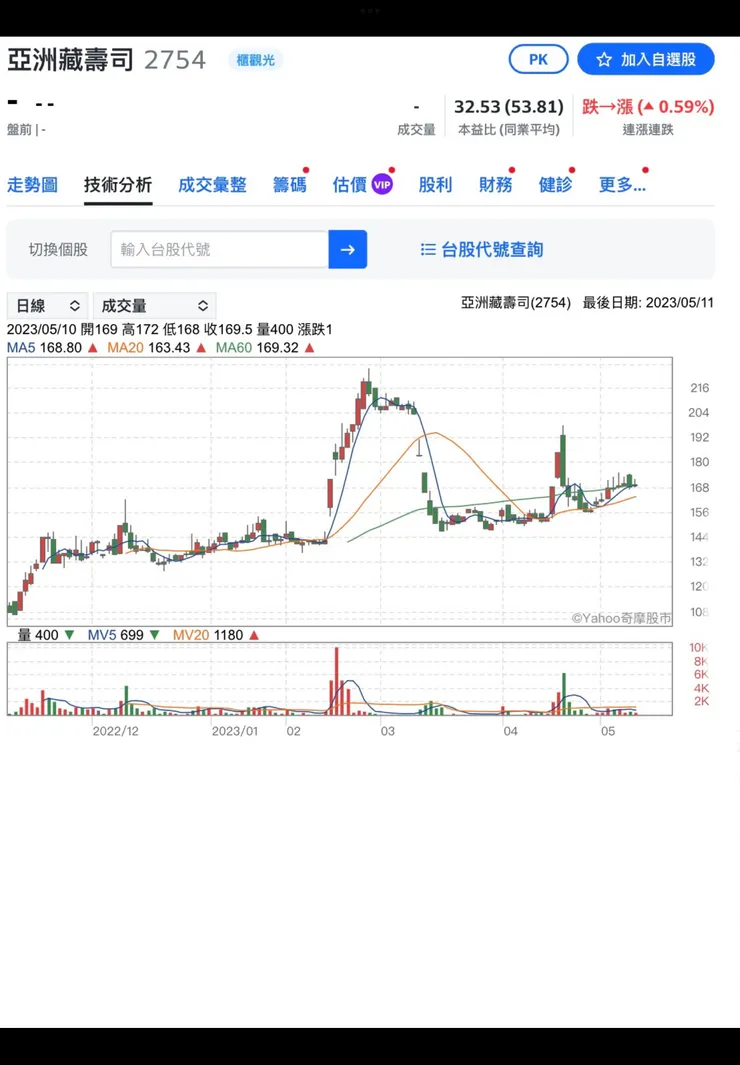Open the 台股代號查詢 link
This screenshot has height=1065, width=740.
(482, 249)
